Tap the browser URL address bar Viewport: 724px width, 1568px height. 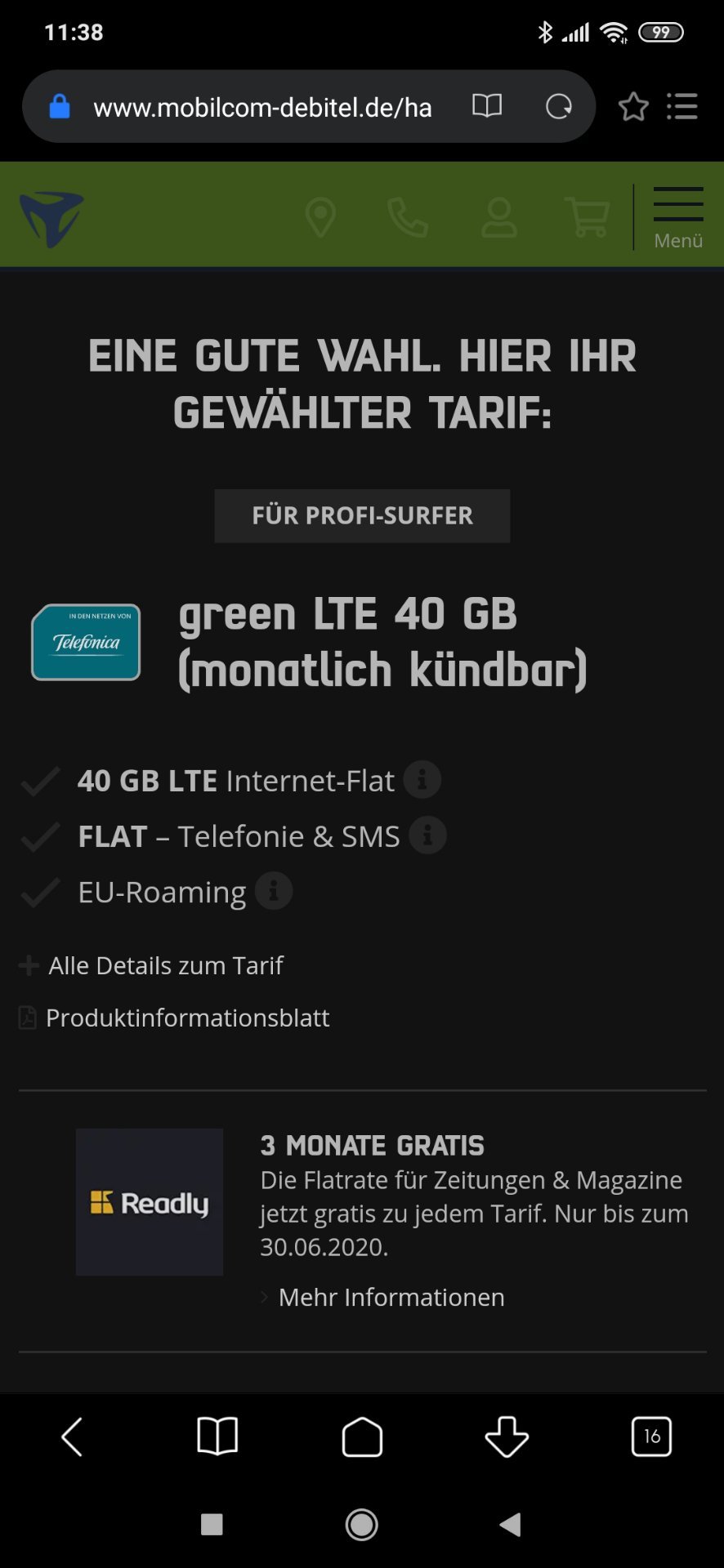pyautogui.click(x=261, y=107)
